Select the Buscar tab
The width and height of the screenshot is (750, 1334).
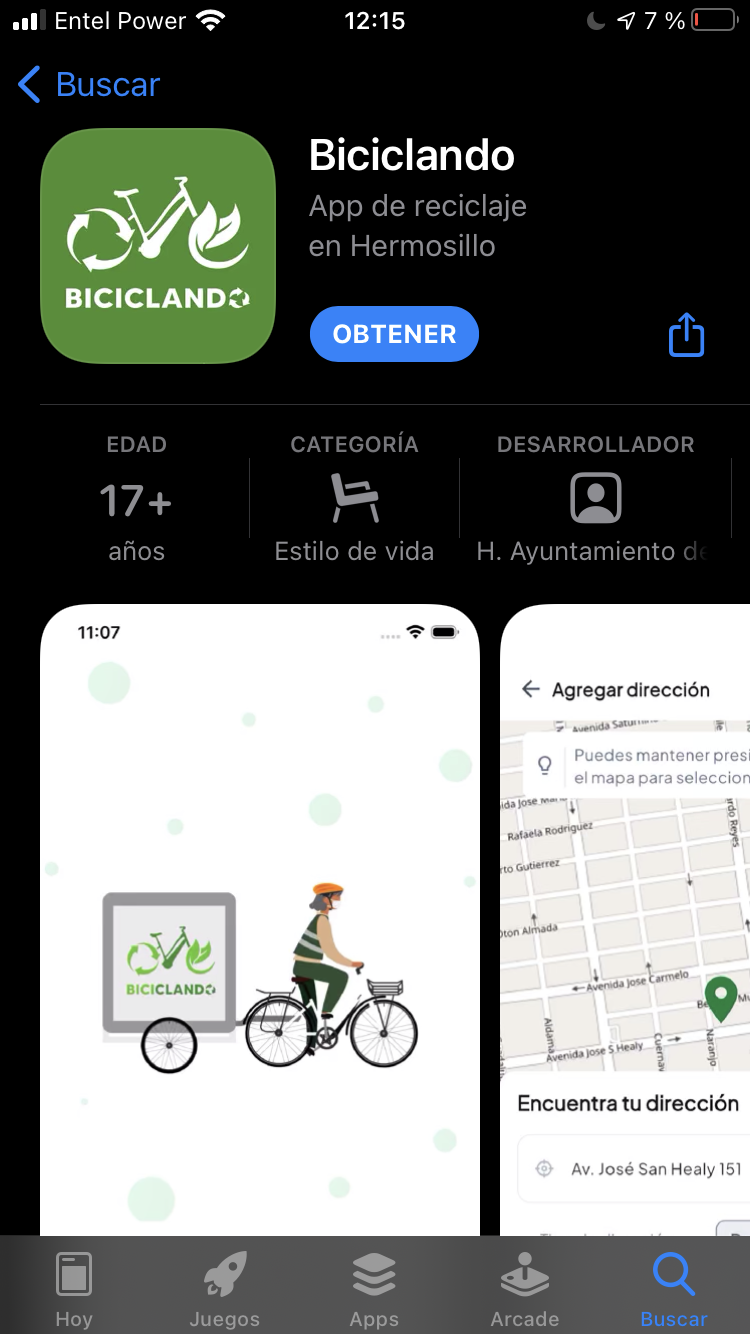click(x=674, y=1290)
